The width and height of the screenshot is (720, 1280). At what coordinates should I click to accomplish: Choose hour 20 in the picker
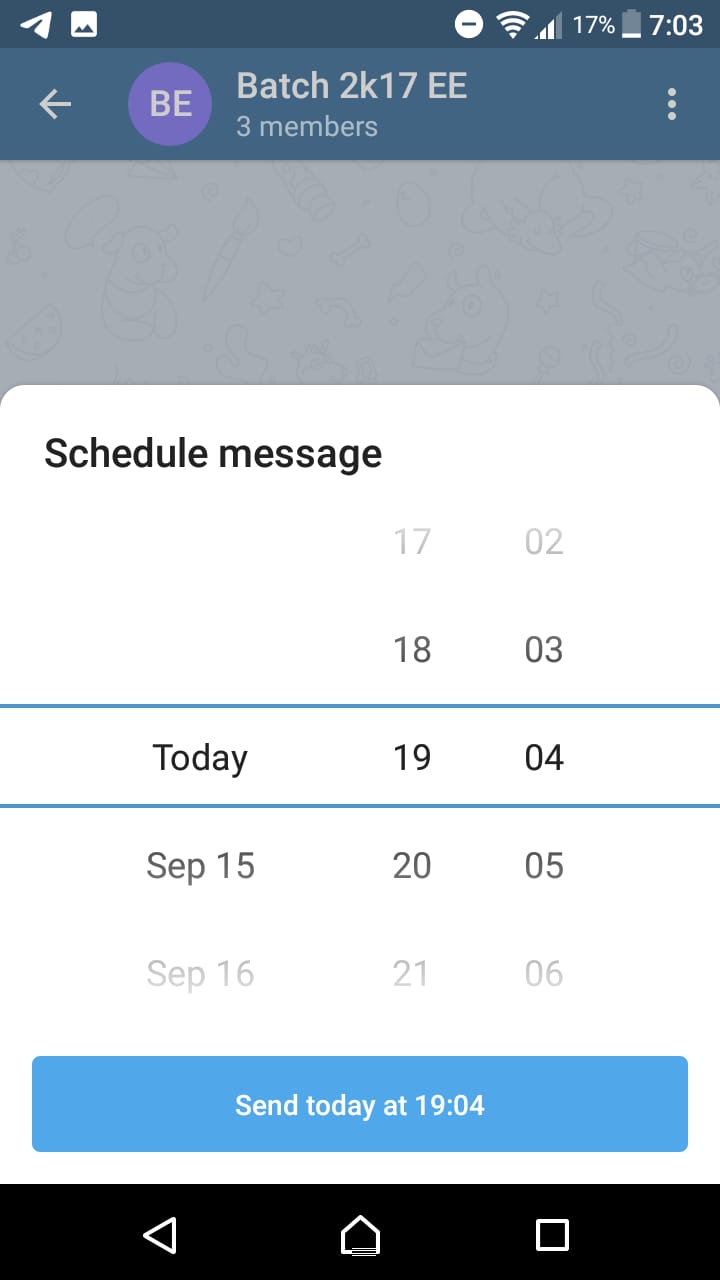[411, 865]
